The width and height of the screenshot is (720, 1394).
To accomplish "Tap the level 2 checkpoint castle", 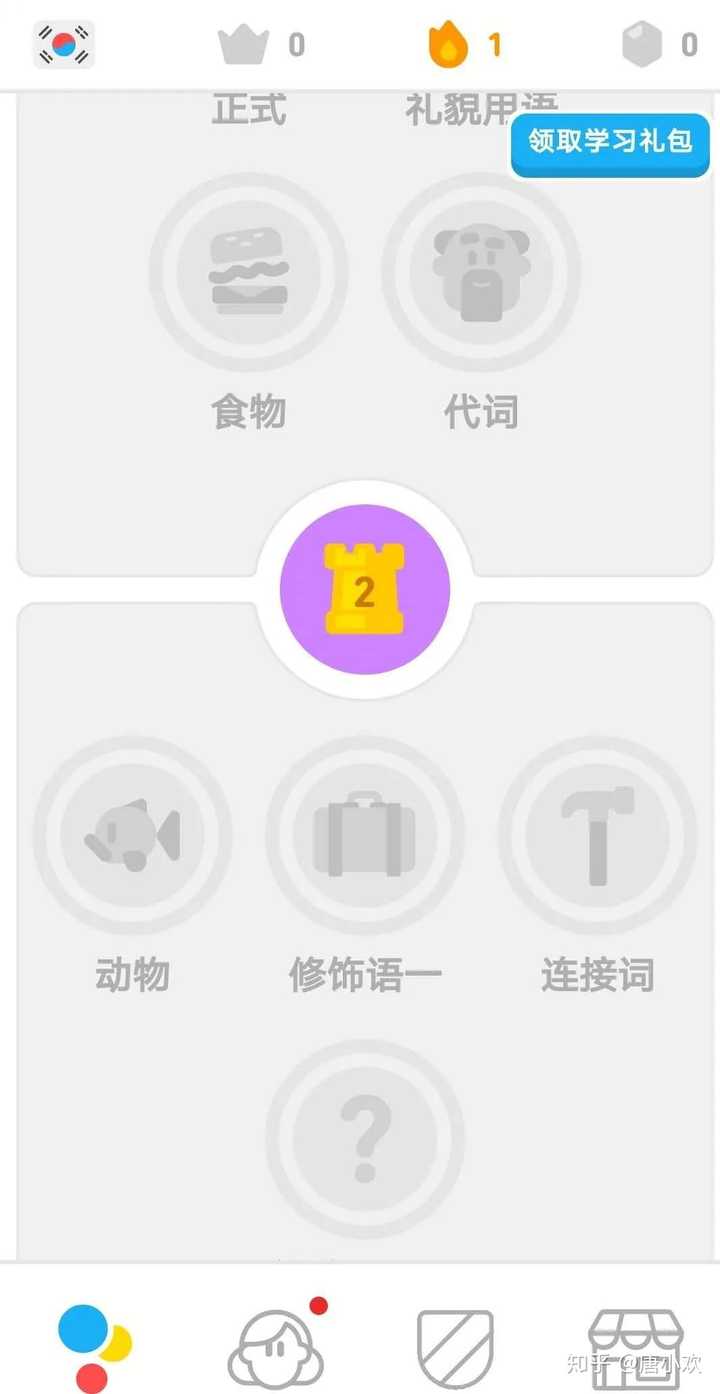I will [x=365, y=590].
